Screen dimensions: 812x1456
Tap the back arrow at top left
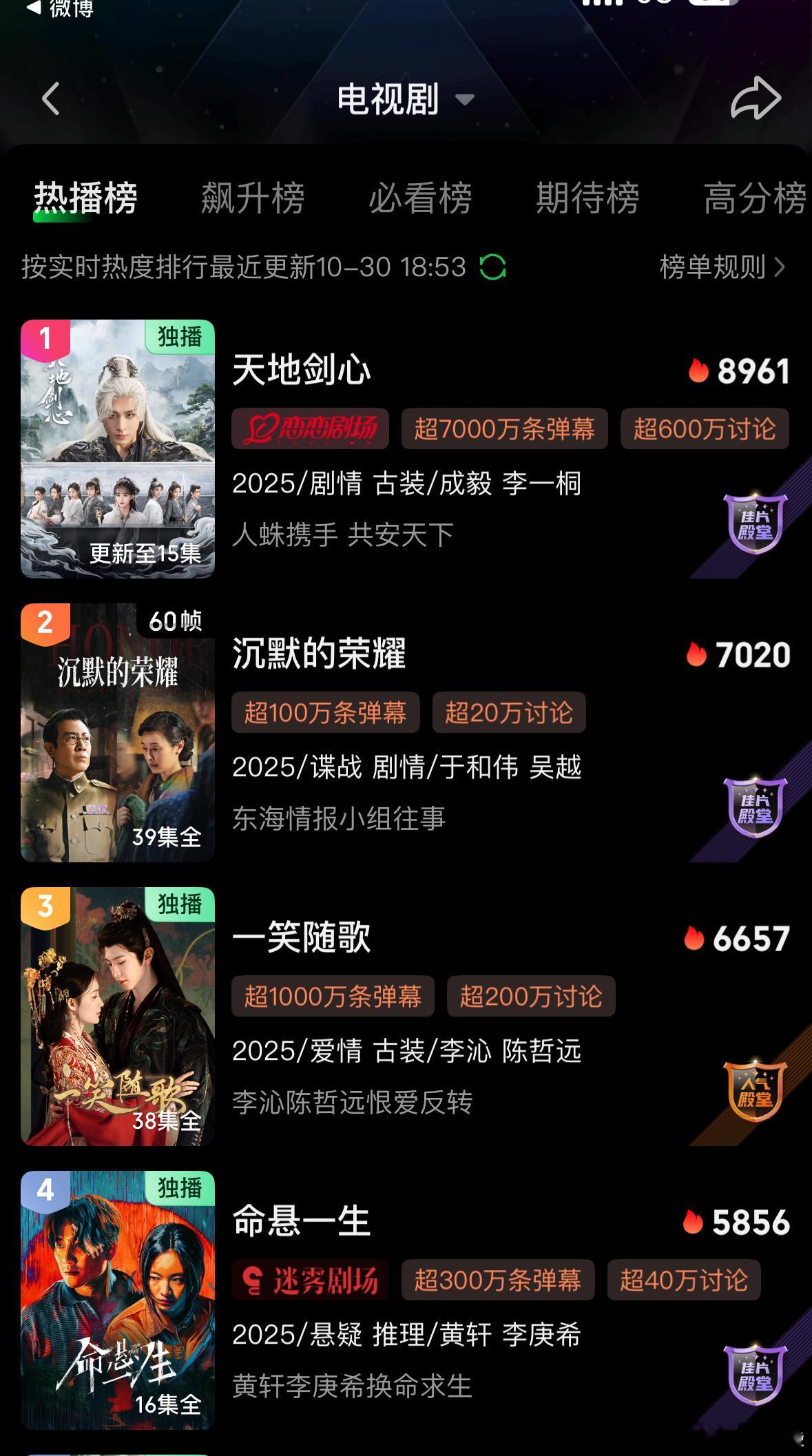tap(50, 99)
